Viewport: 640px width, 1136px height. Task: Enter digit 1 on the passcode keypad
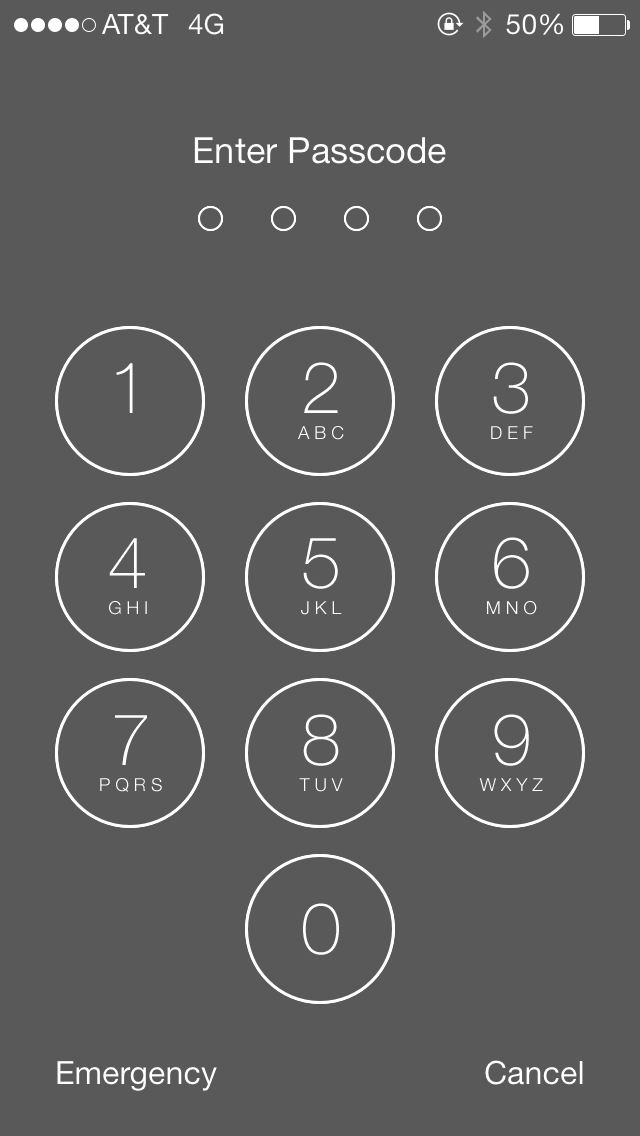click(x=130, y=401)
